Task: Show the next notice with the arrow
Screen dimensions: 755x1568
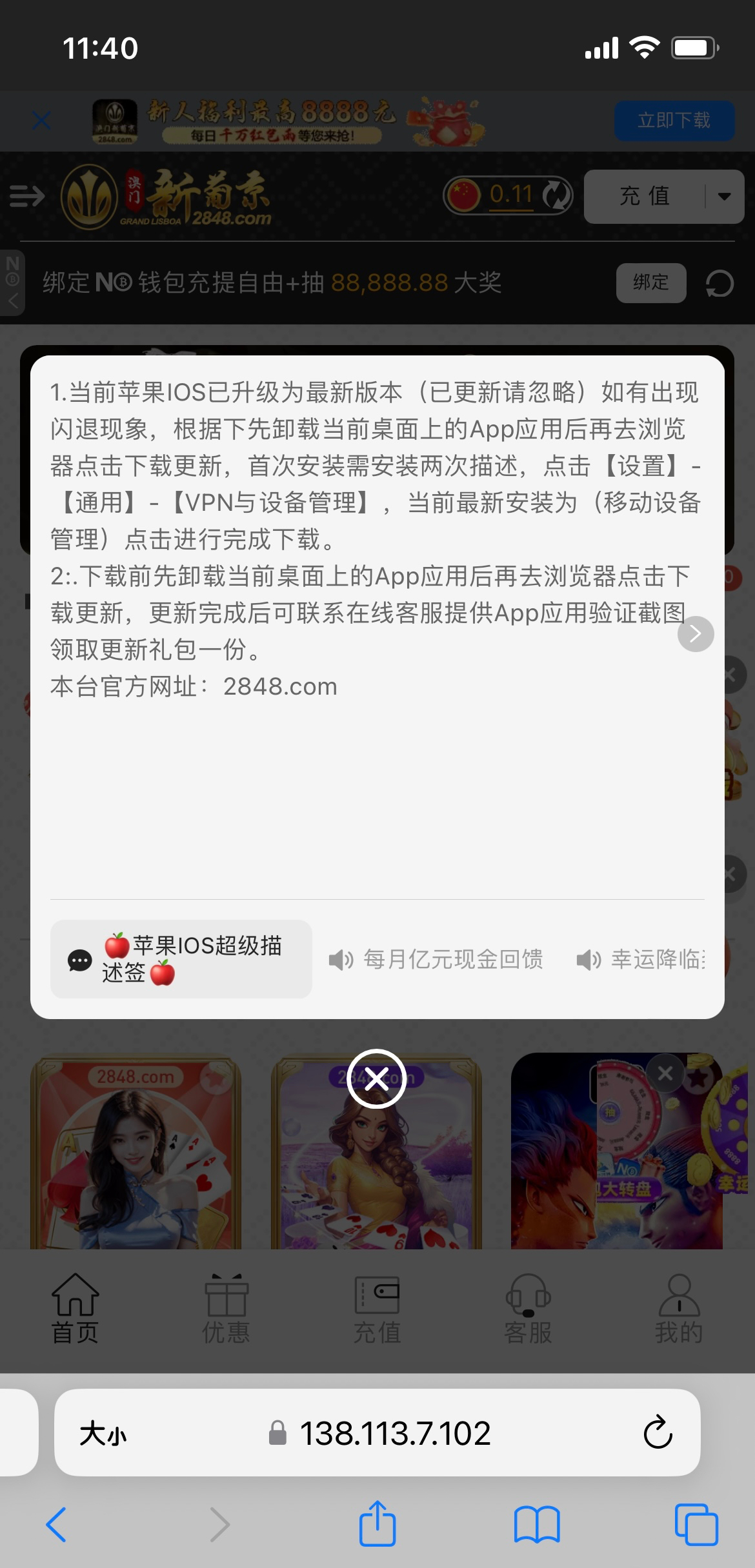Action: click(695, 634)
